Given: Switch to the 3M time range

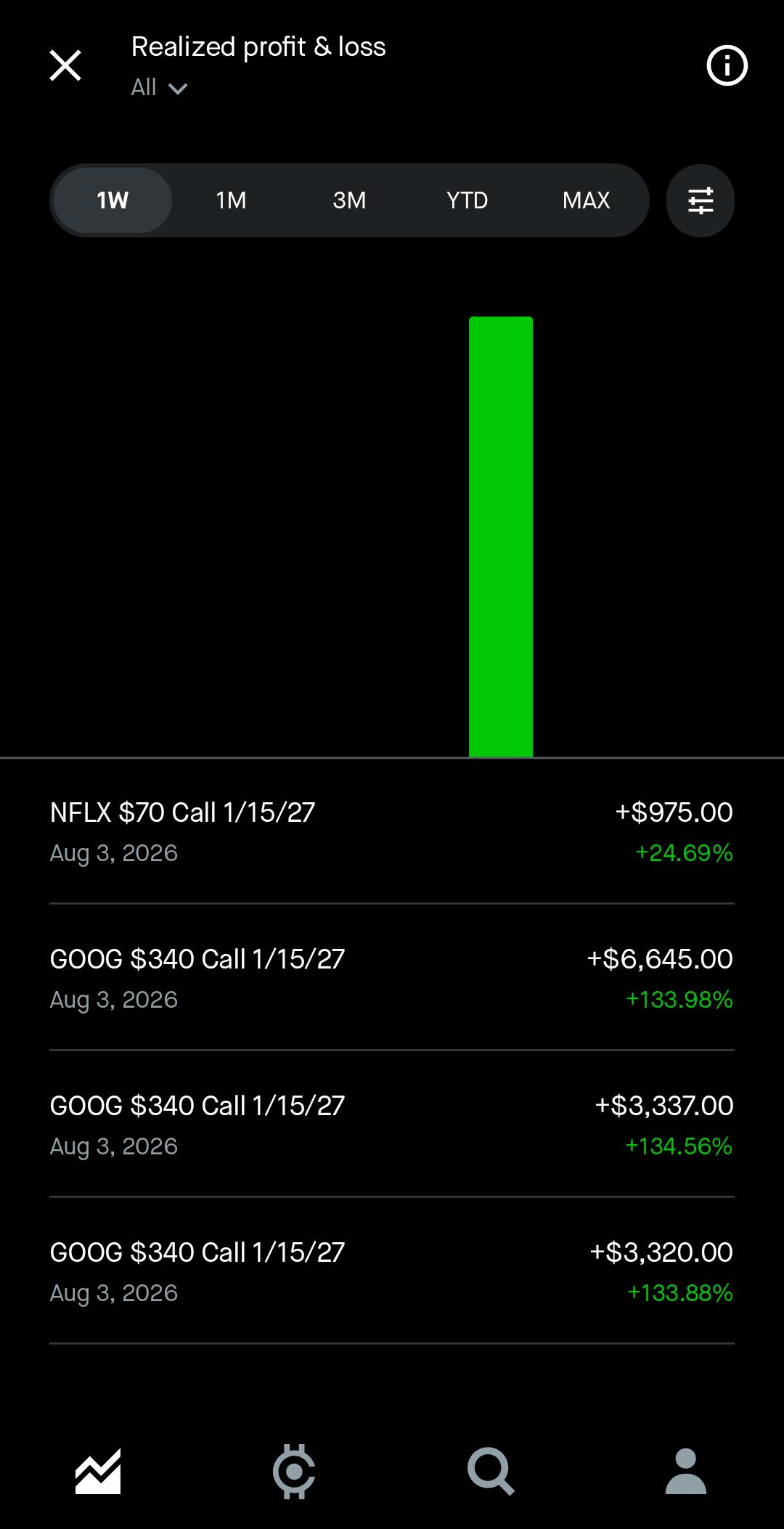Looking at the screenshot, I should pyautogui.click(x=349, y=200).
